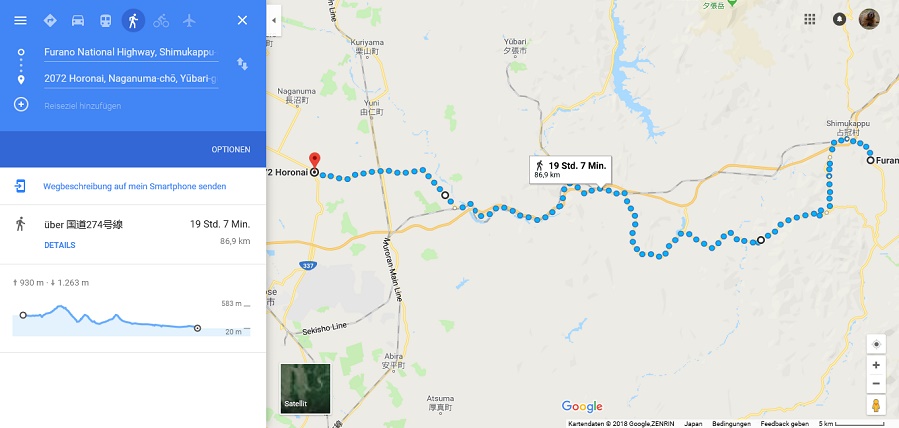The width and height of the screenshot is (899, 428).
Task: Open the Google apps grid
Action: (x=809, y=19)
